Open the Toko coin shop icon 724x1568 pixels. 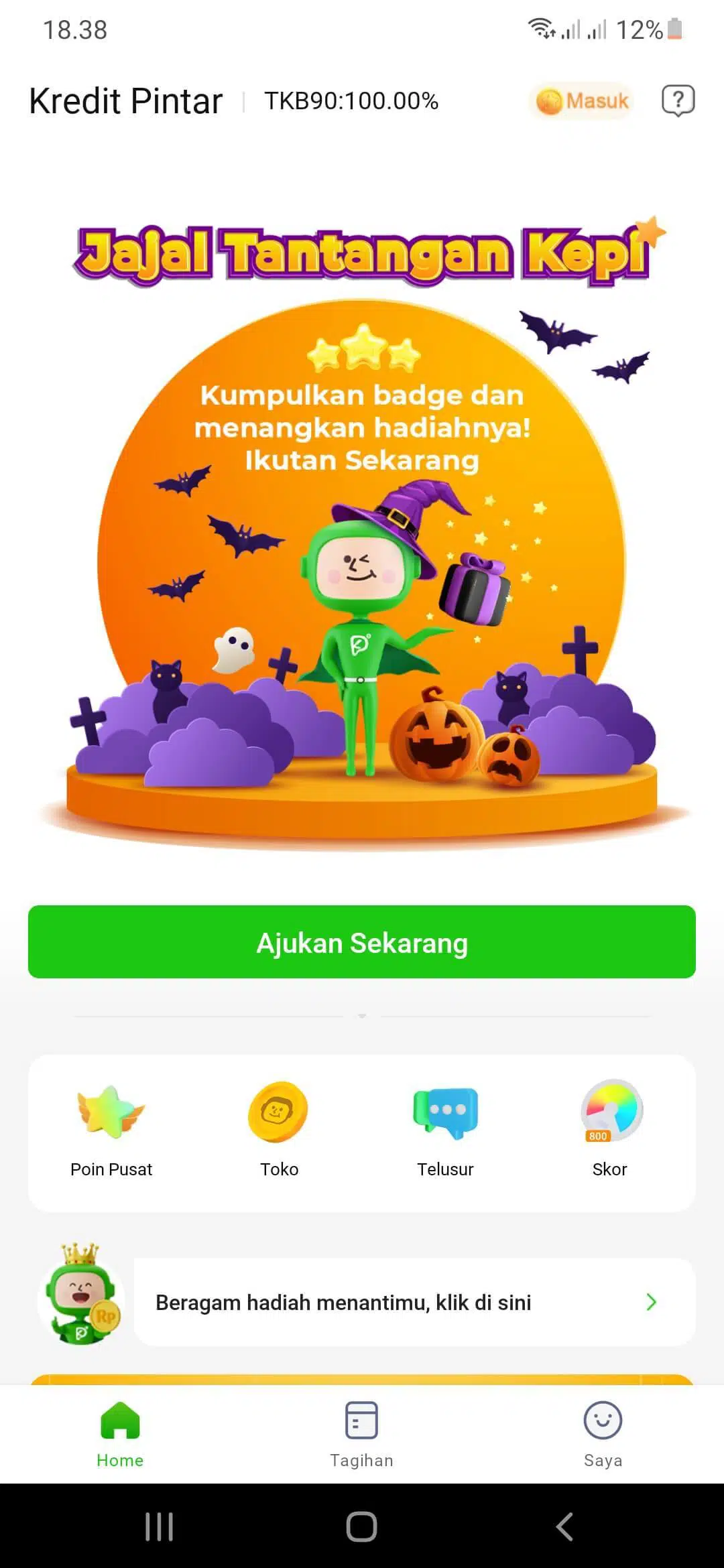[279, 1114]
